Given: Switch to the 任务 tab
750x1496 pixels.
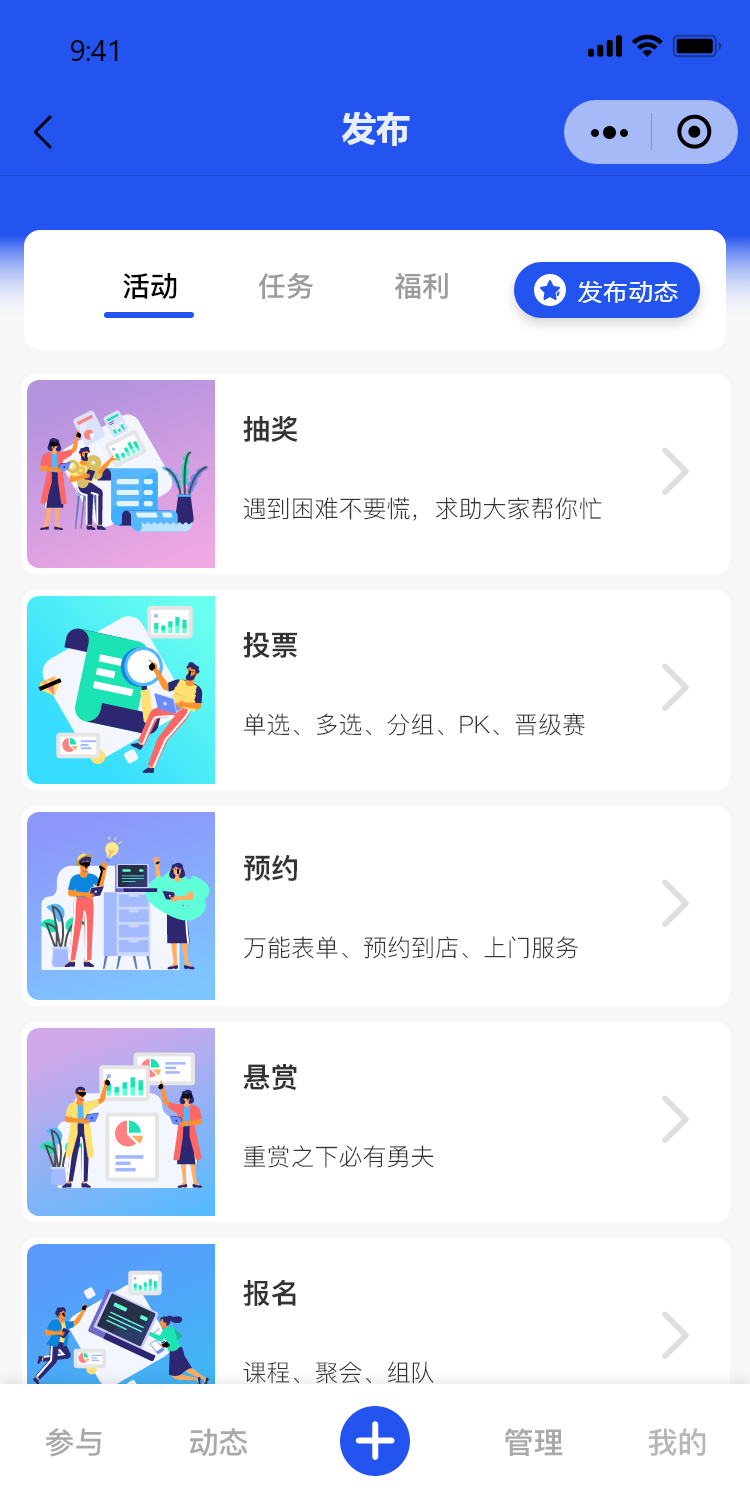Looking at the screenshot, I should (286, 287).
